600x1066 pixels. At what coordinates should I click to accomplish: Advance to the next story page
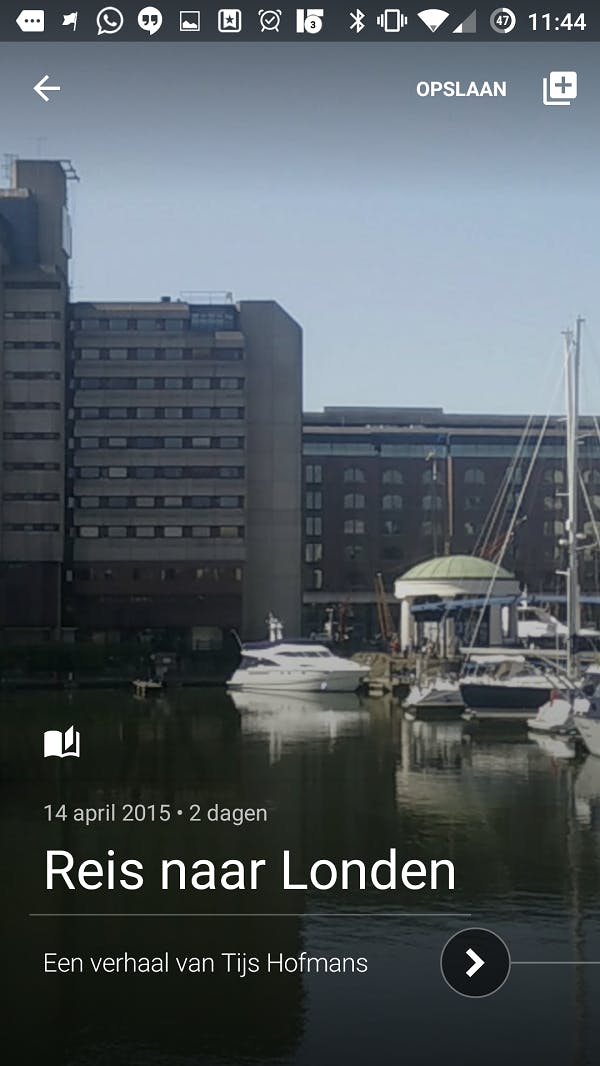475,963
